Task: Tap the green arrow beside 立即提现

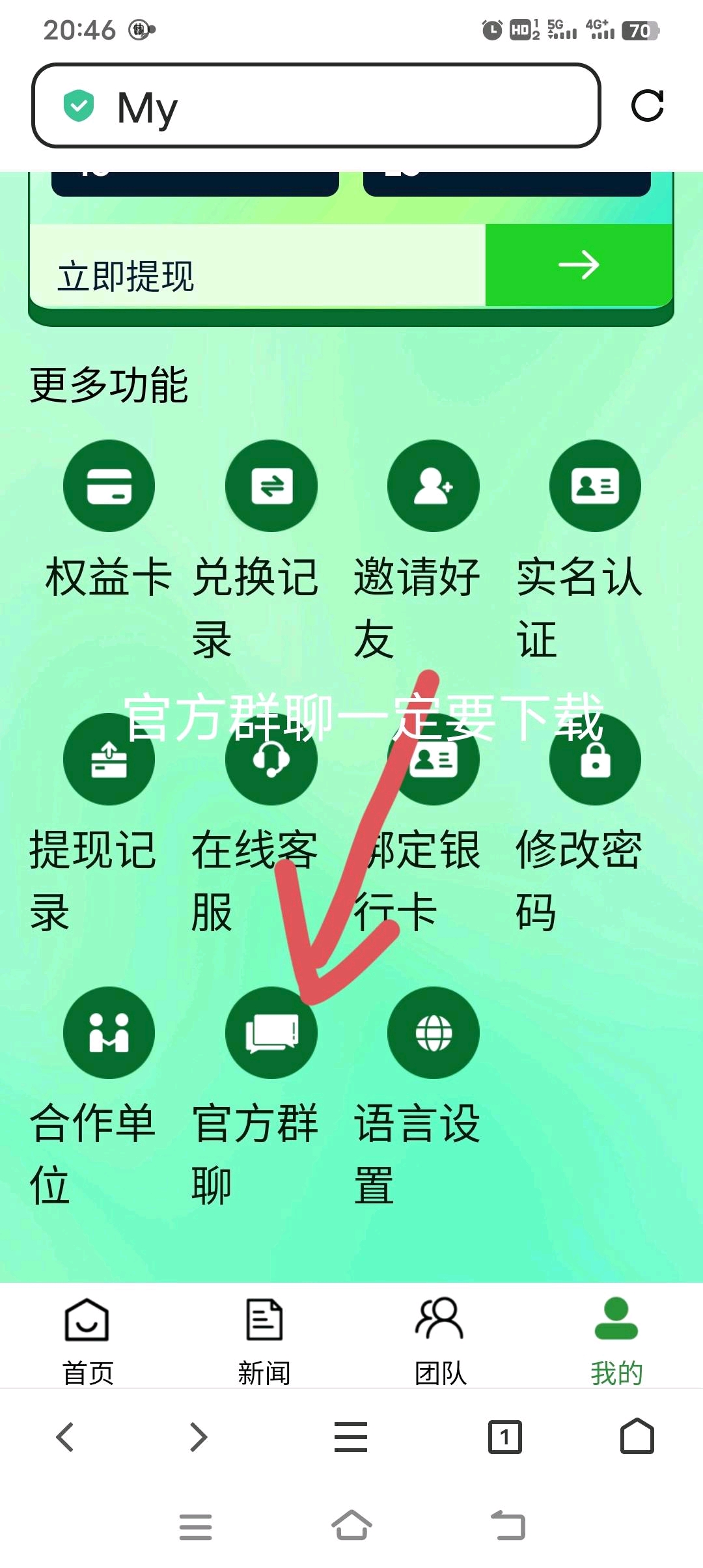Action: click(579, 265)
